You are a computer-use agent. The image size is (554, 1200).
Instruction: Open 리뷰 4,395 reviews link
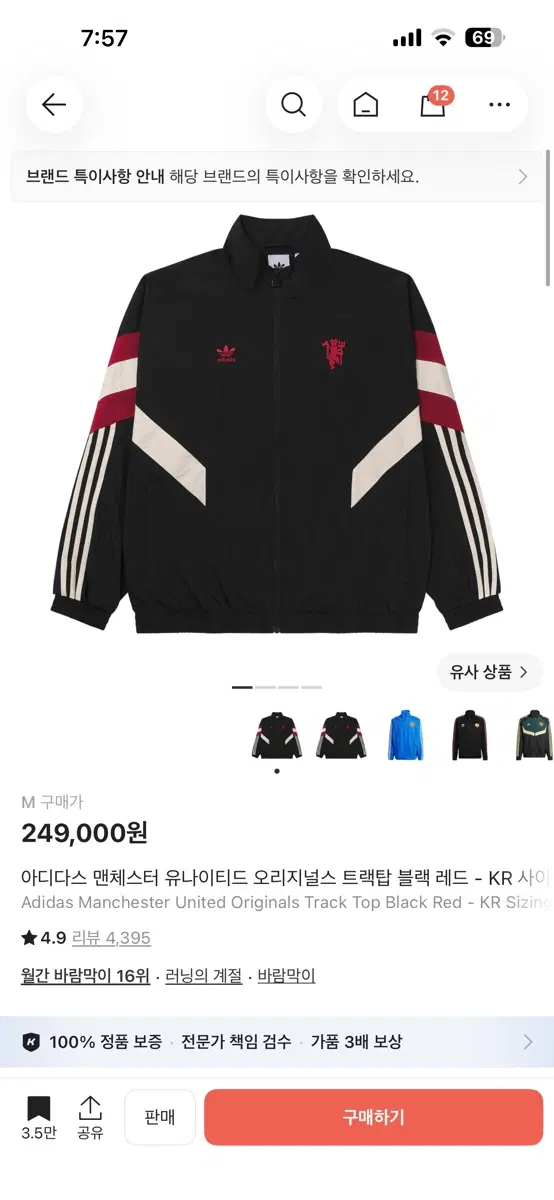[x=112, y=938]
